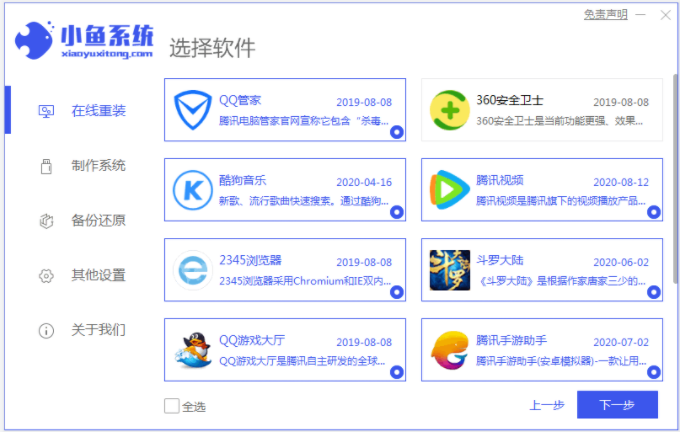
Task: Go back with 上一步
Action: [547, 405]
